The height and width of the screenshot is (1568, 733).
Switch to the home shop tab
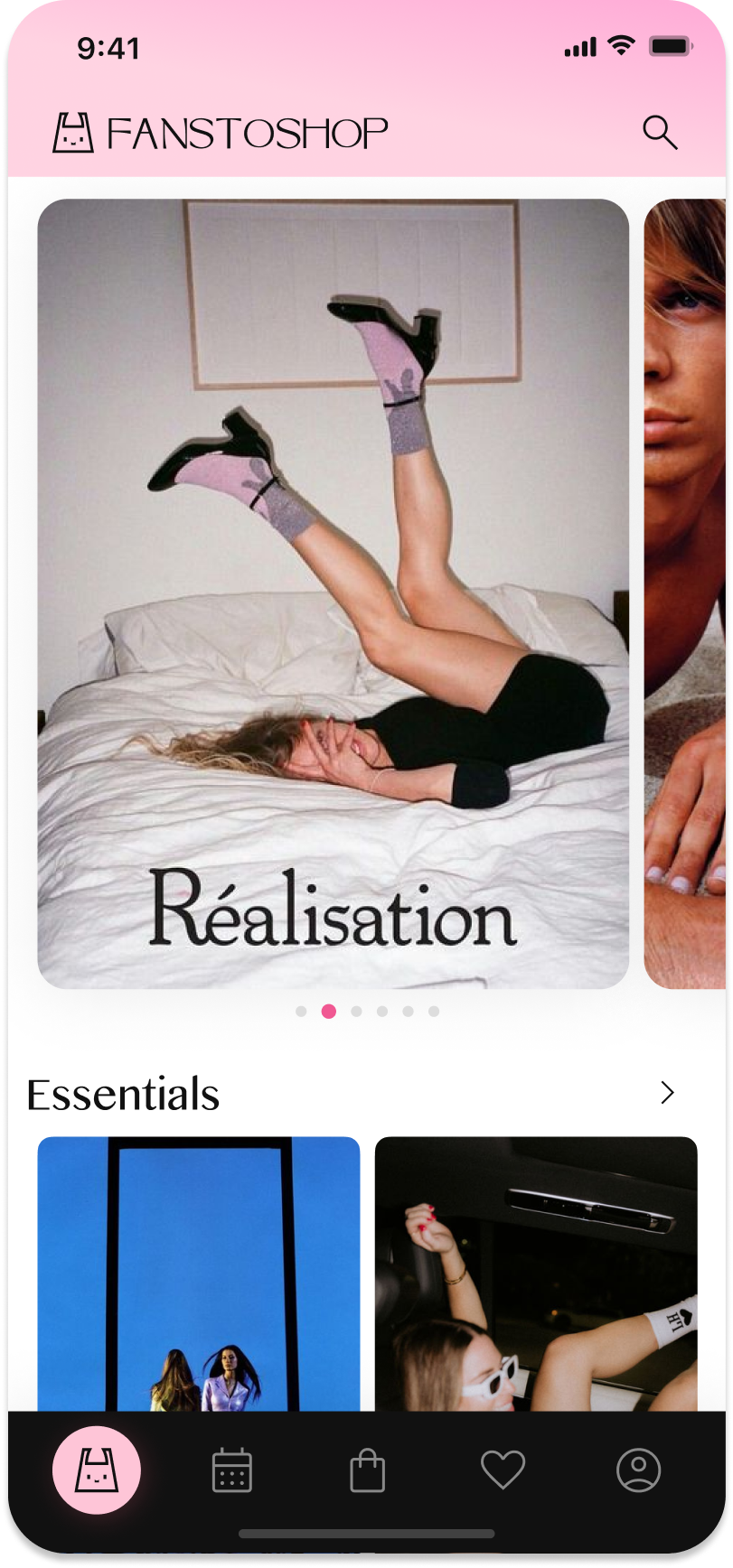point(97,1470)
